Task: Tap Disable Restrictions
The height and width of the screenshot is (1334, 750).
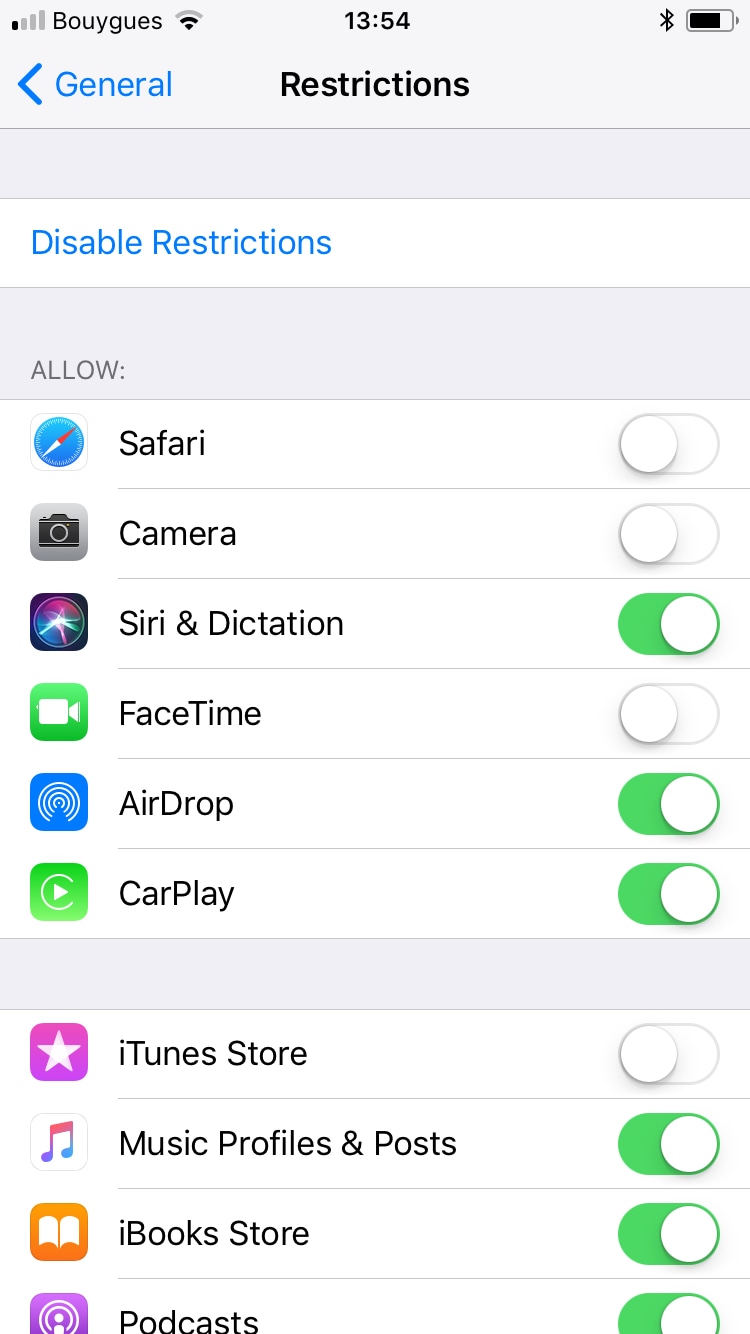Action: (x=181, y=242)
